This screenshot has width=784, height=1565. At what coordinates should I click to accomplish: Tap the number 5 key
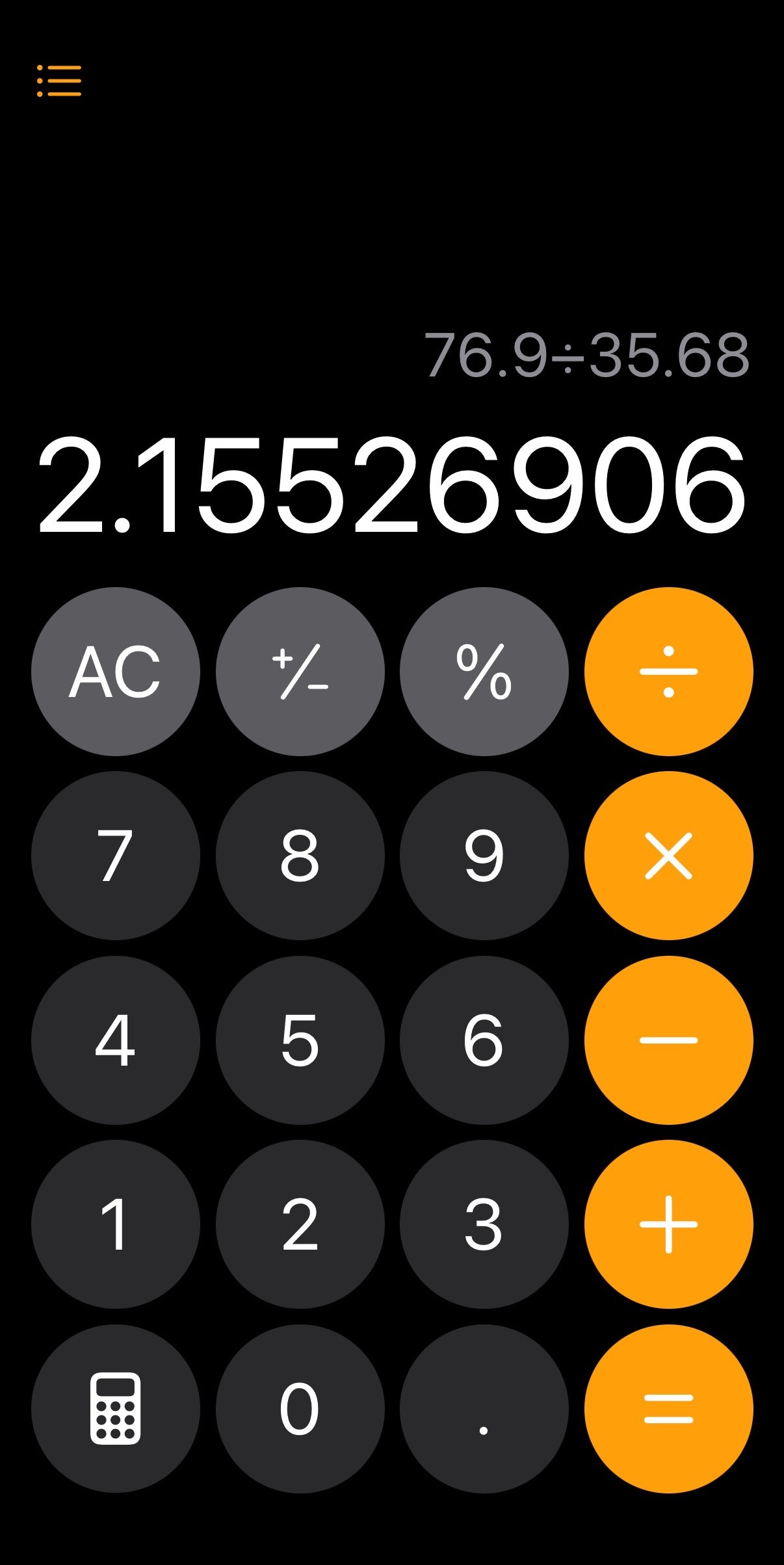coord(300,1040)
